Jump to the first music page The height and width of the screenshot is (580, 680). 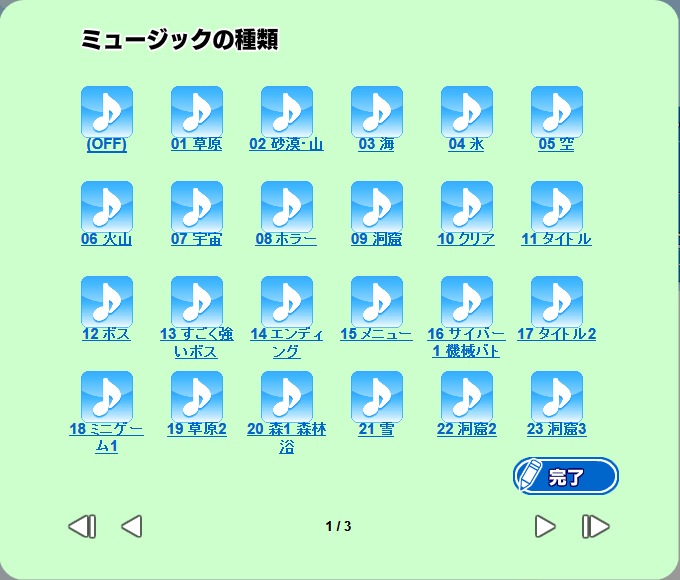82,526
